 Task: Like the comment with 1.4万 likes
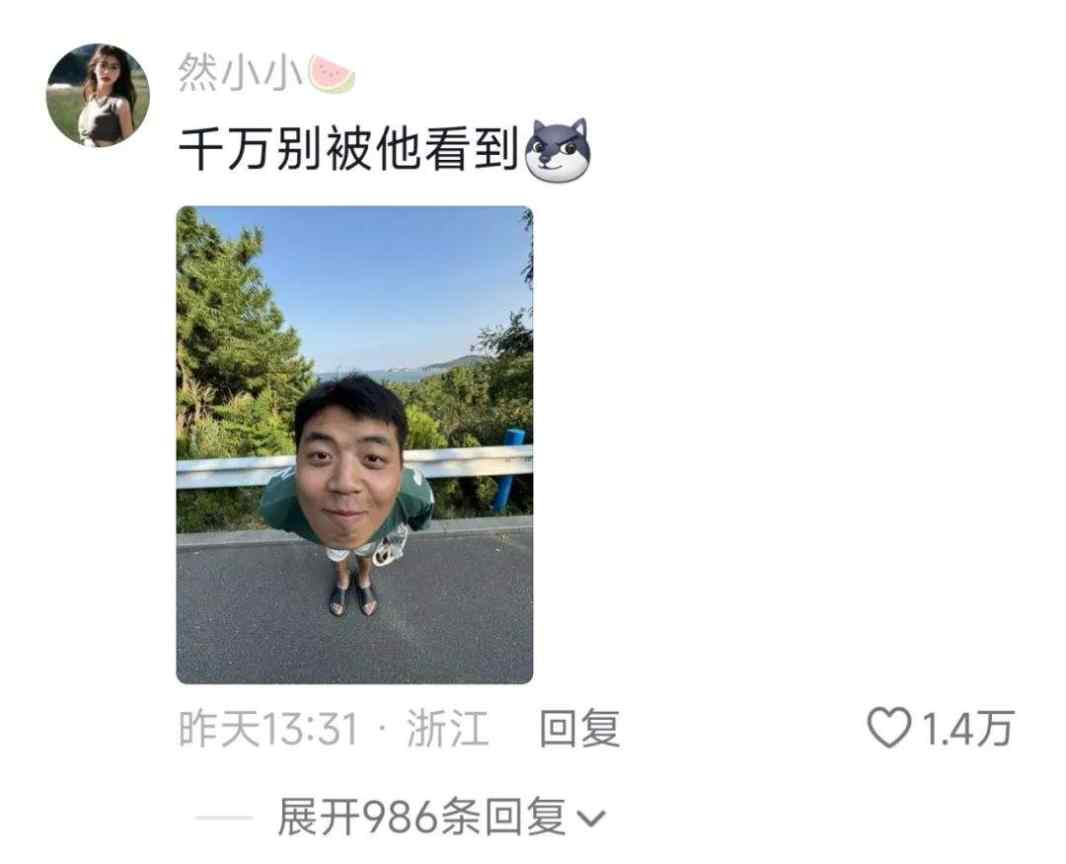pos(888,729)
